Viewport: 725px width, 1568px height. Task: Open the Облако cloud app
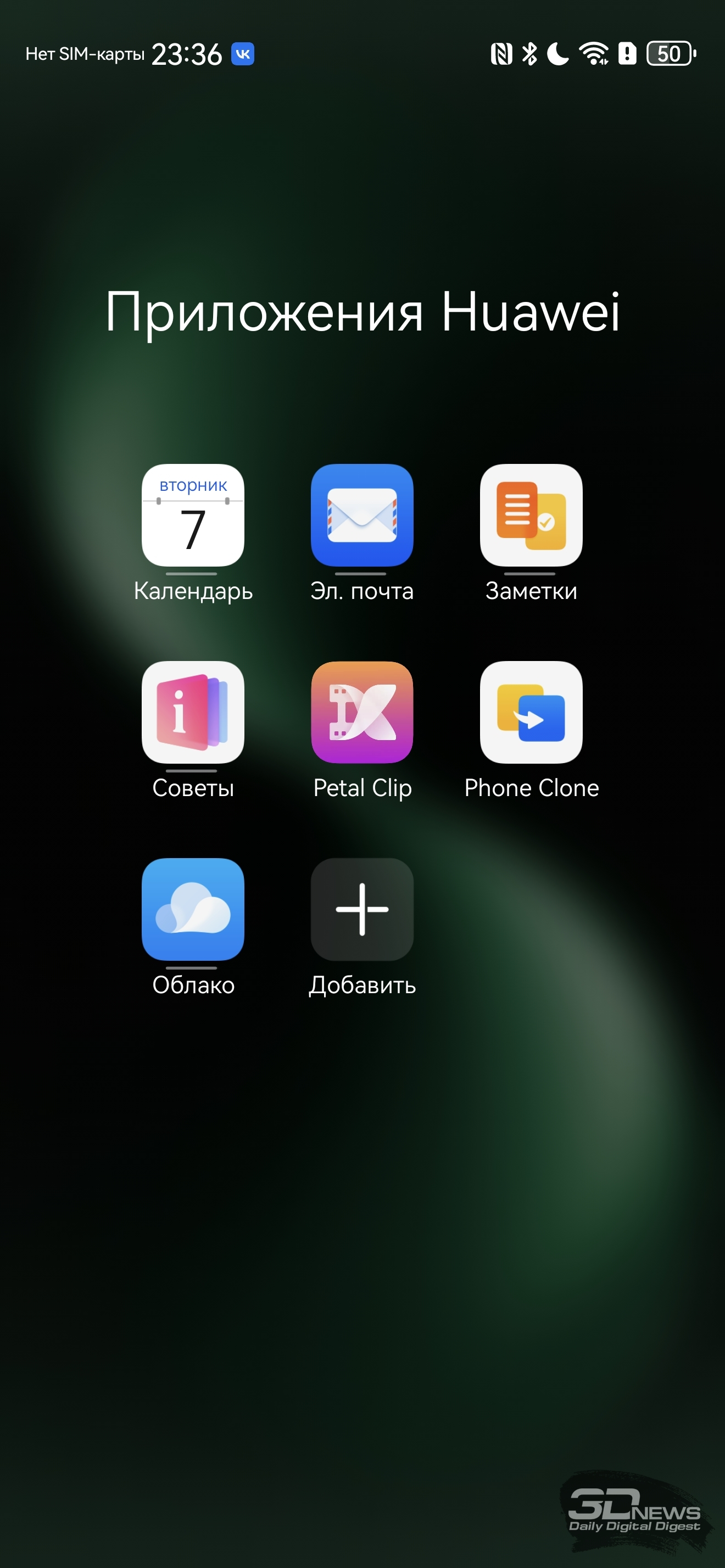[193, 909]
